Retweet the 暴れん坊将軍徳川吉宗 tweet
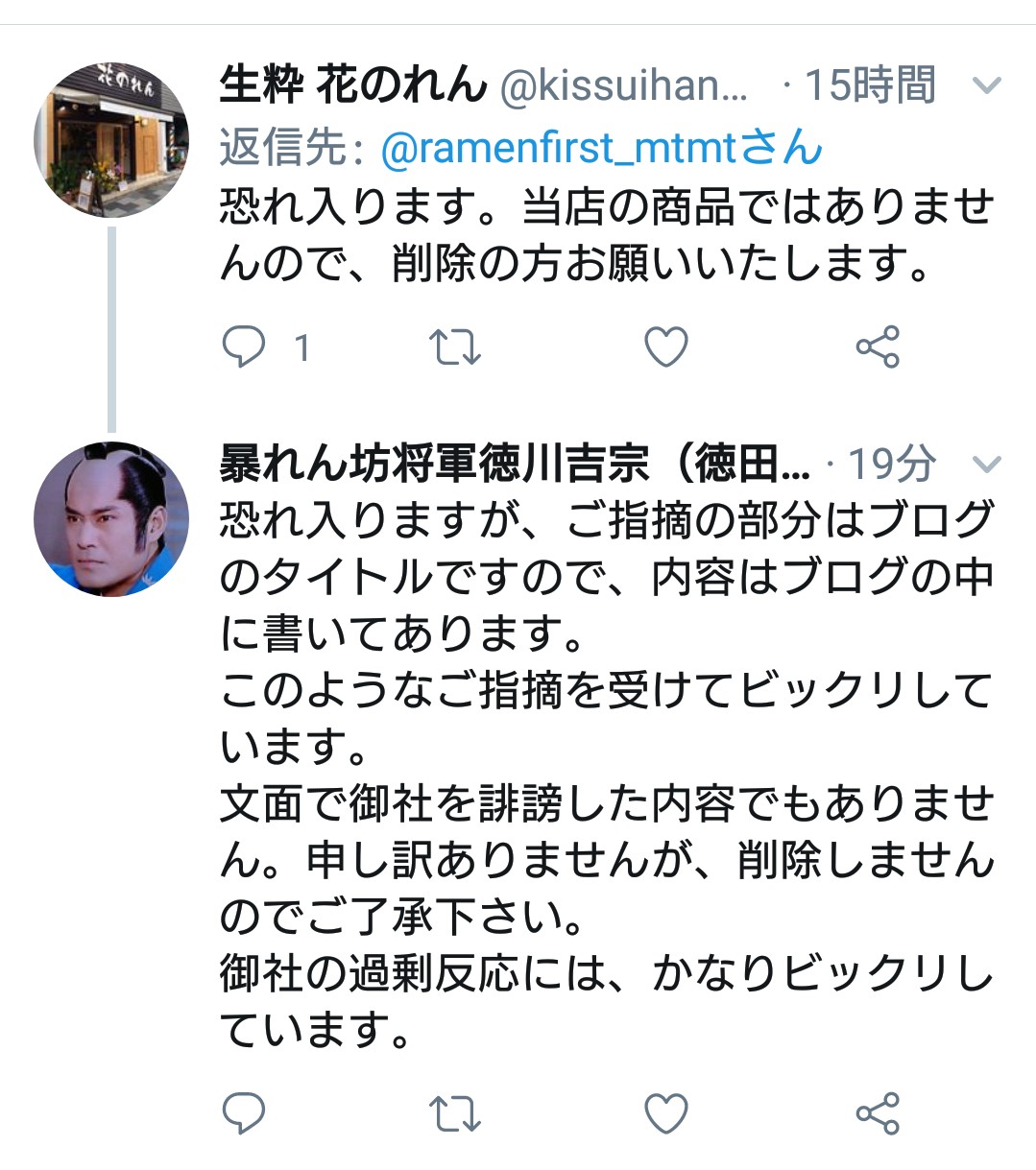 pyautogui.click(x=454, y=1113)
